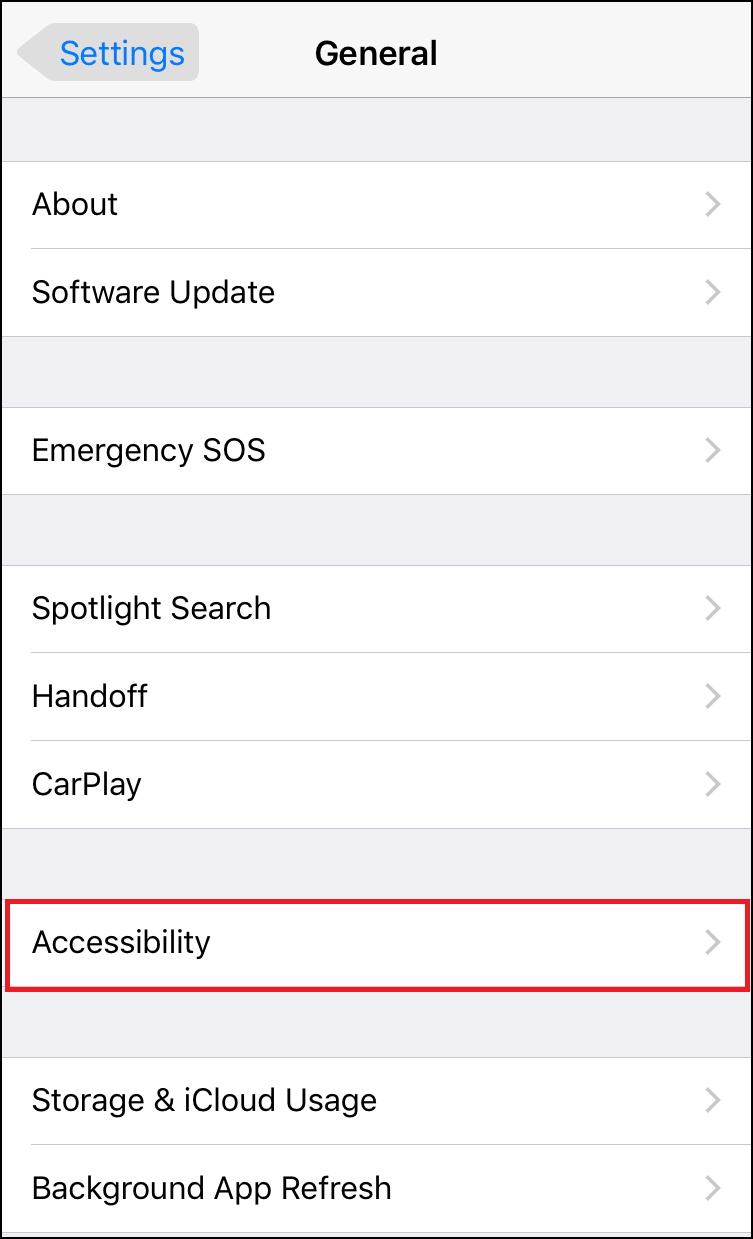Screen dimensions: 753x1239
Task: Go back to Settings
Action: [110, 53]
